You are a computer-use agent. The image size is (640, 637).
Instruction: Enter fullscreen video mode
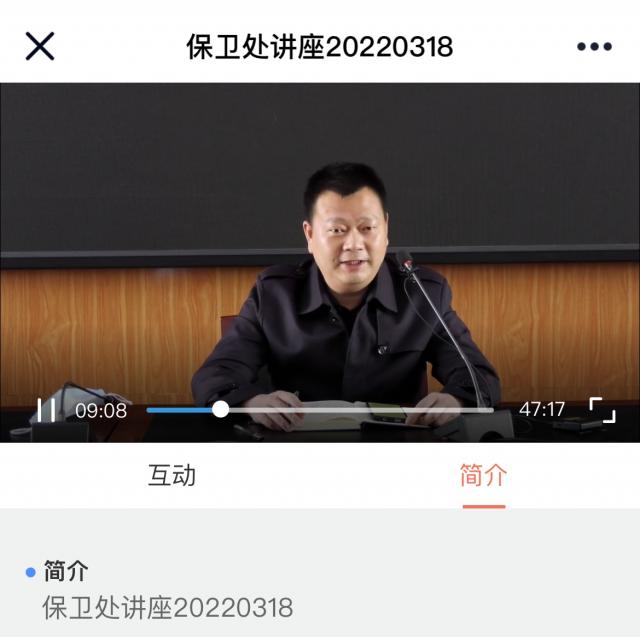point(601,410)
